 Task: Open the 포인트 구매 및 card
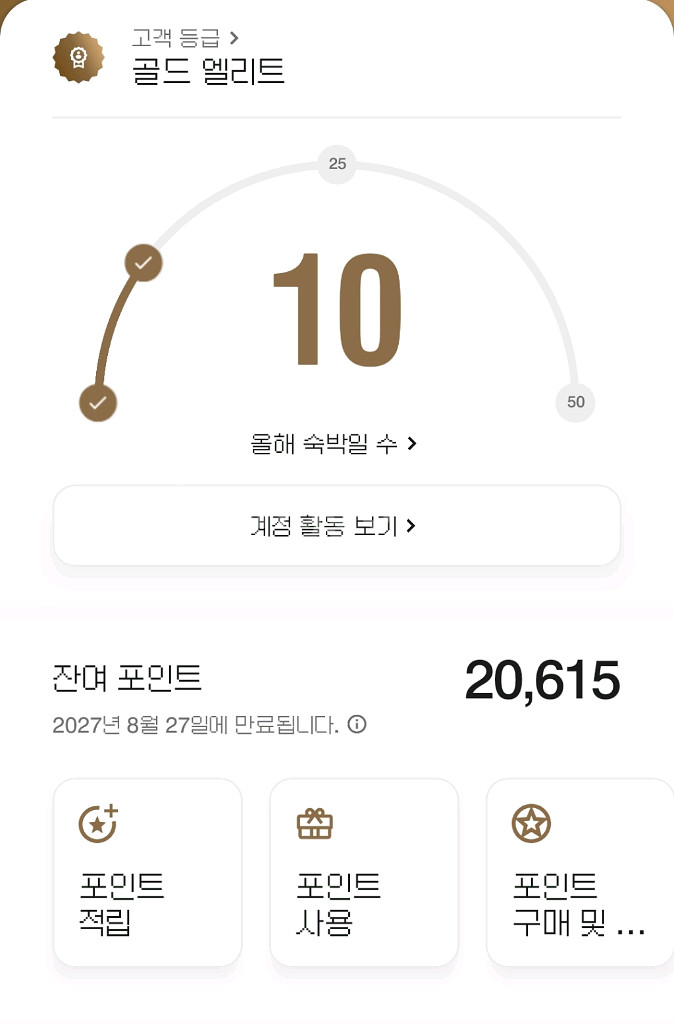(578, 873)
